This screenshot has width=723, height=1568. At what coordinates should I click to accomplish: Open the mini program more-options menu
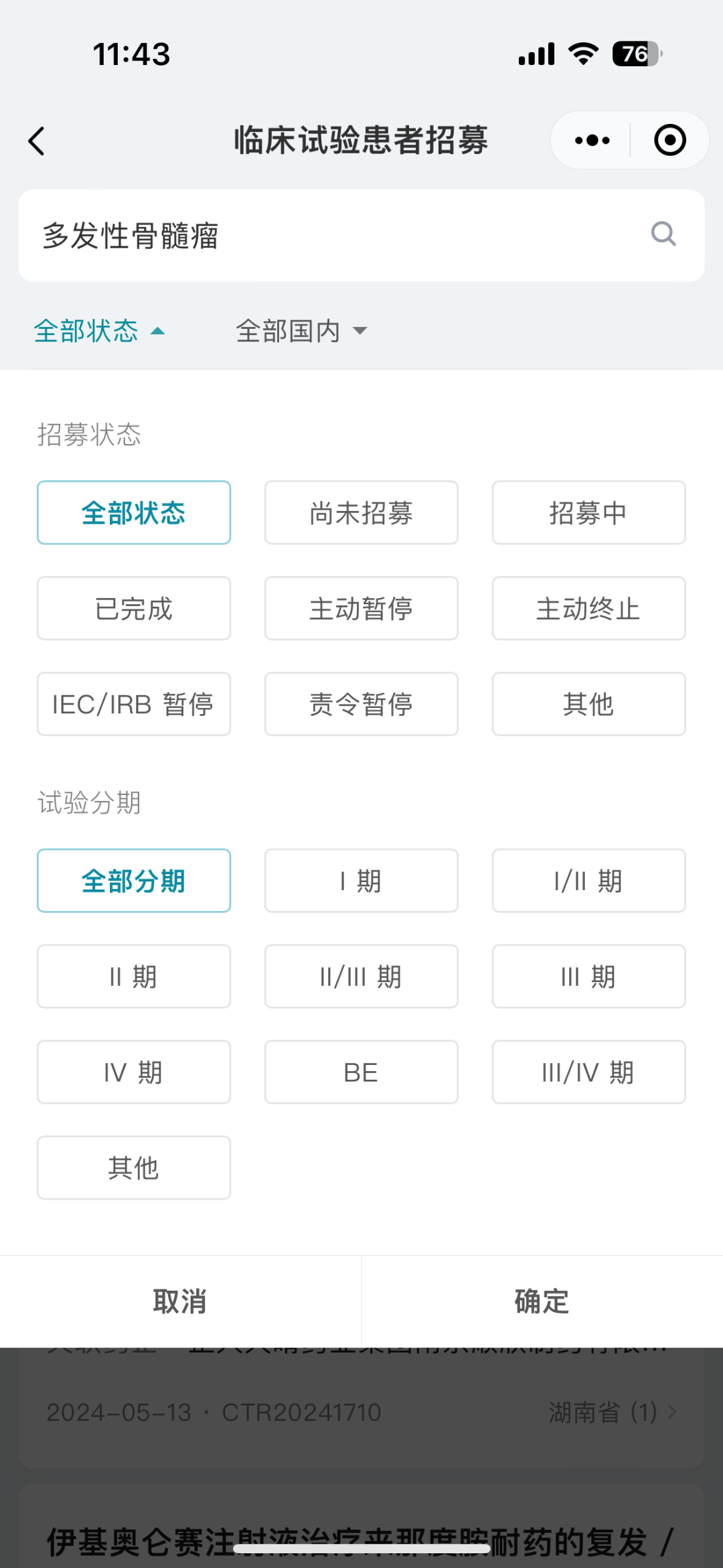(x=592, y=140)
